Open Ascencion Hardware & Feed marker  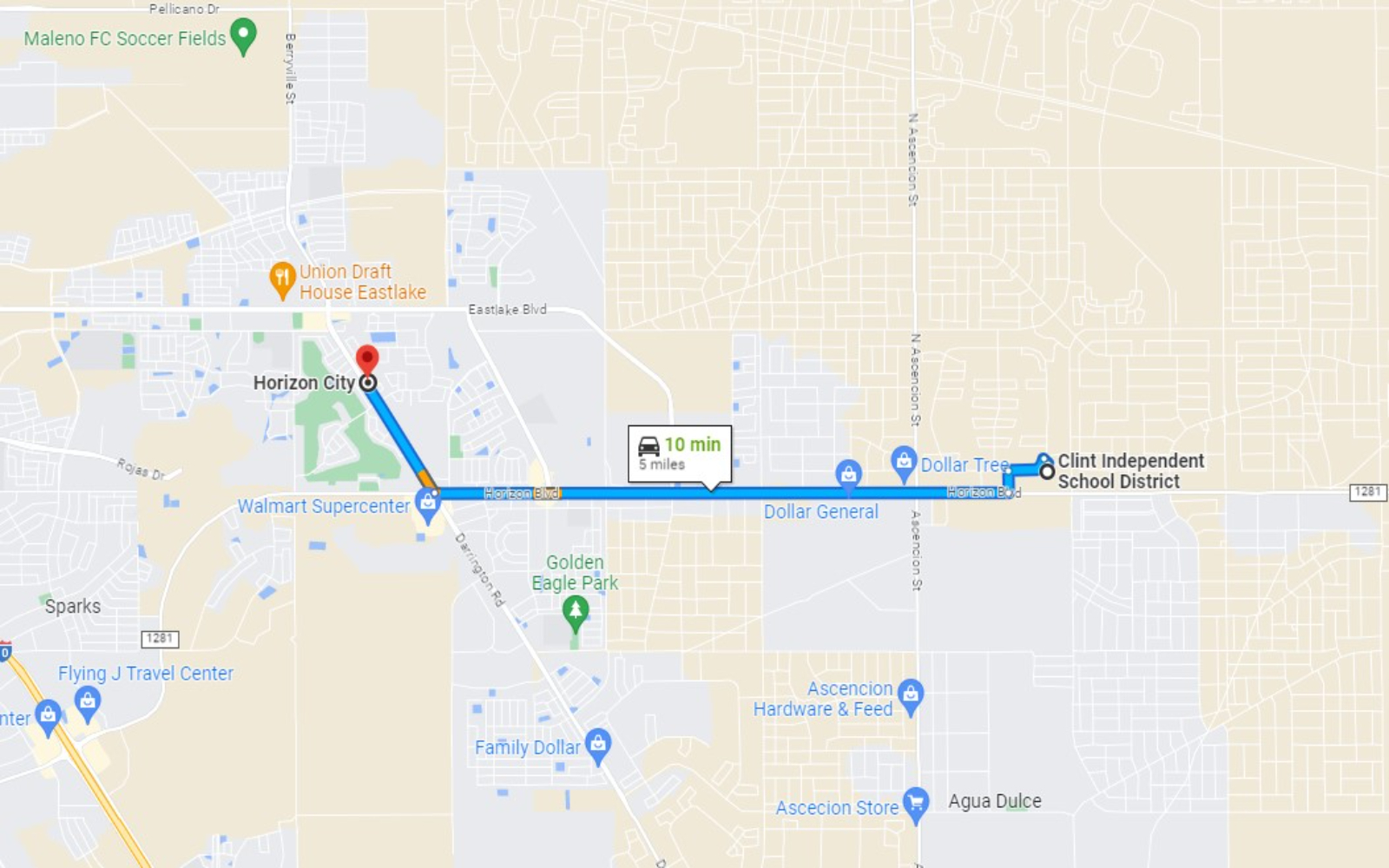pyautogui.click(x=911, y=694)
